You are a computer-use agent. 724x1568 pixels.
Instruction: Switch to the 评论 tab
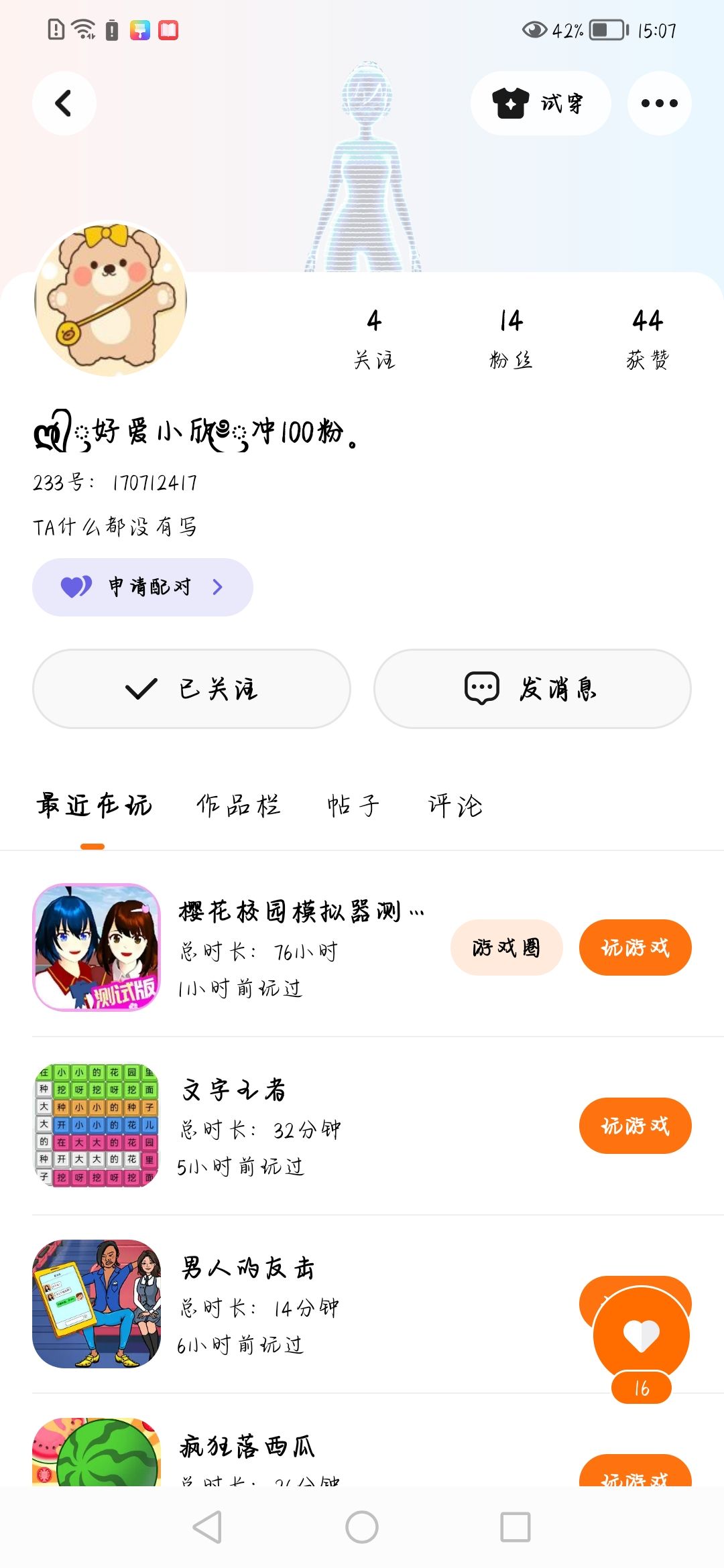(455, 805)
